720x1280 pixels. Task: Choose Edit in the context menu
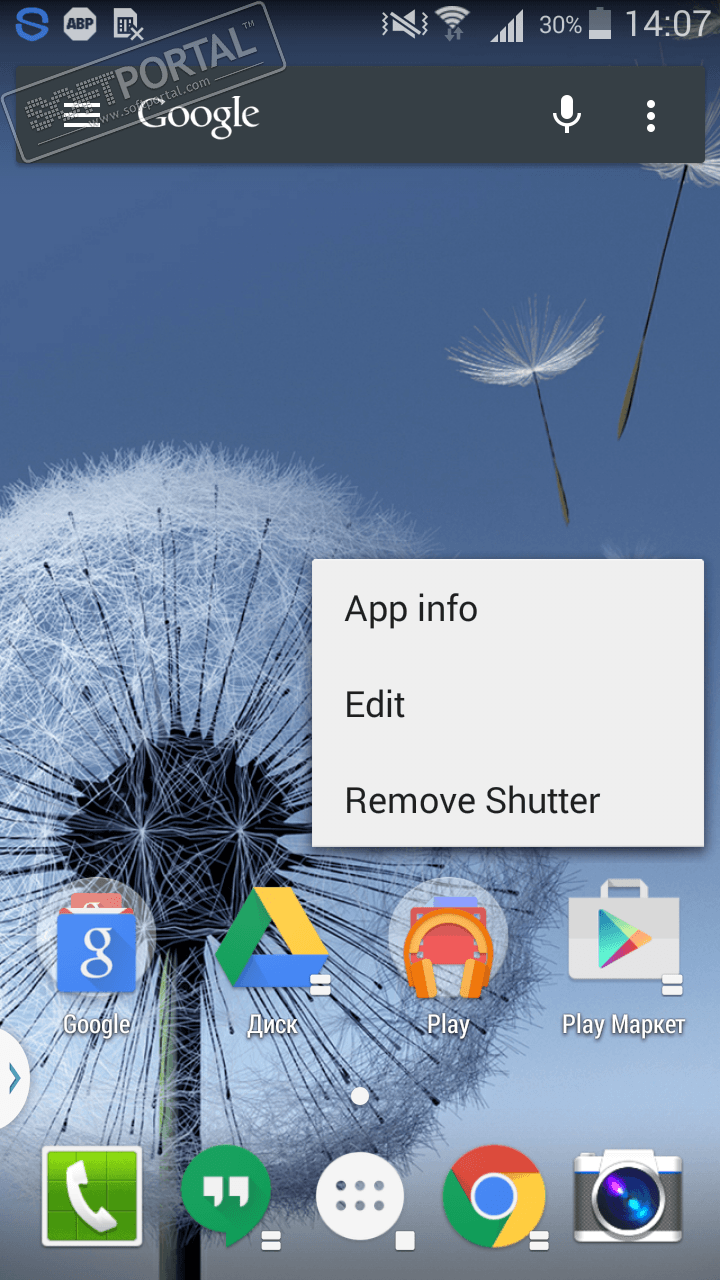click(x=375, y=705)
